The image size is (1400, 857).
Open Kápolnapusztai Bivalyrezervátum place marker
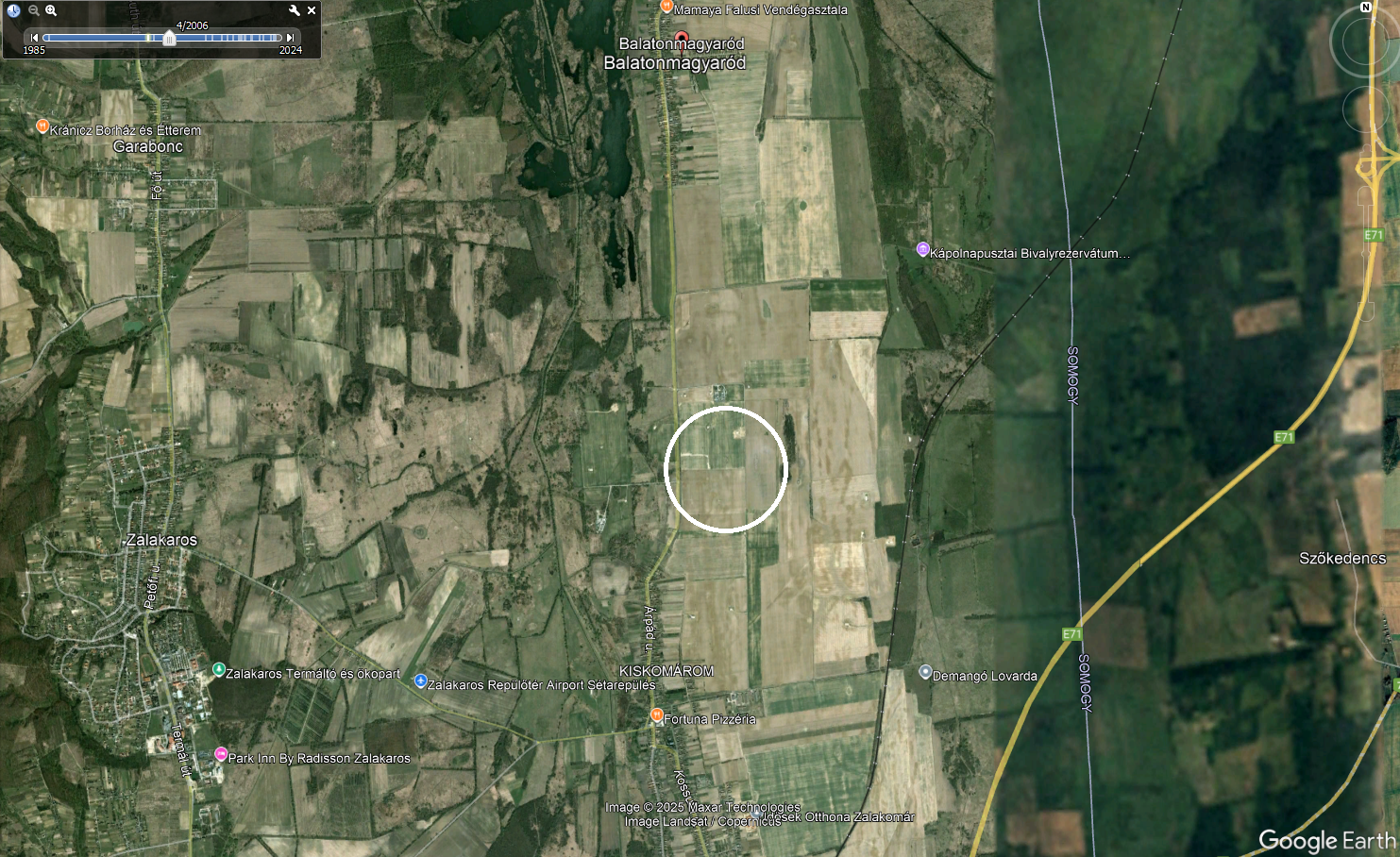click(923, 249)
